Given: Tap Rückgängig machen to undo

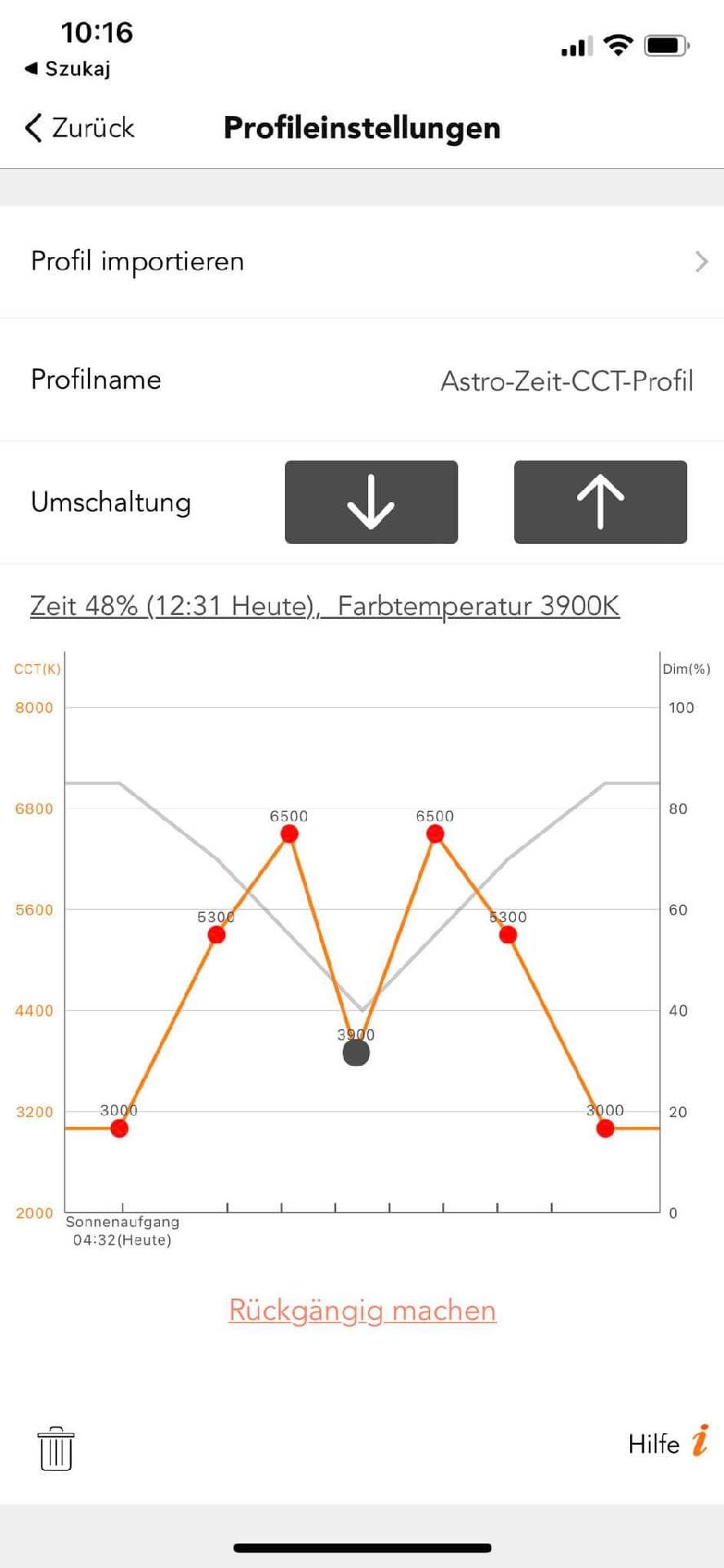Looking at the screenshot, I should (362, 1310).
